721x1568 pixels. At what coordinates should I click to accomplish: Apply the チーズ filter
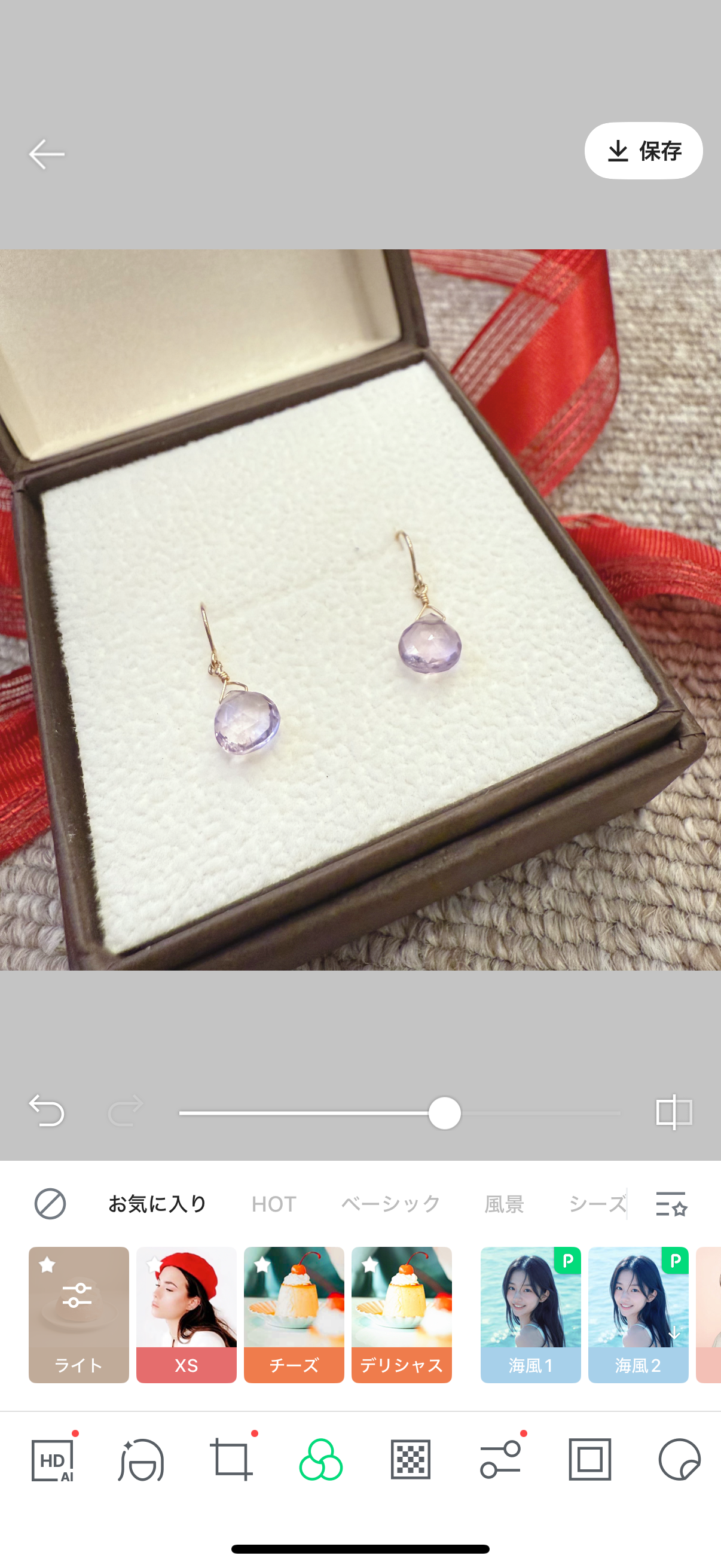click(294, 1314)
